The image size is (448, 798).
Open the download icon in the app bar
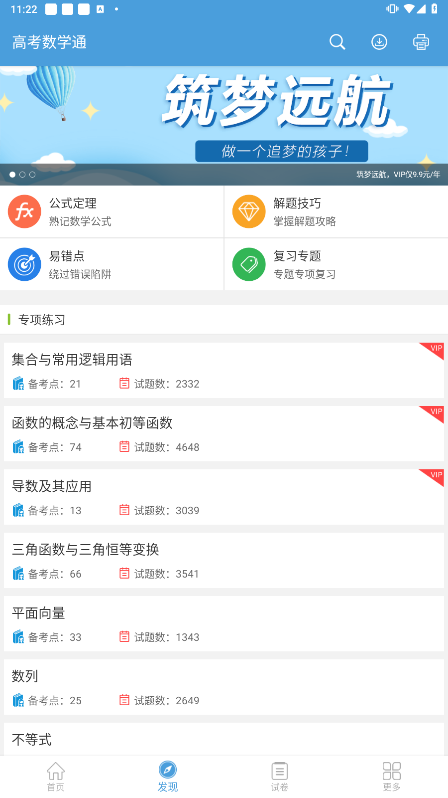click(x=379, y=42)
